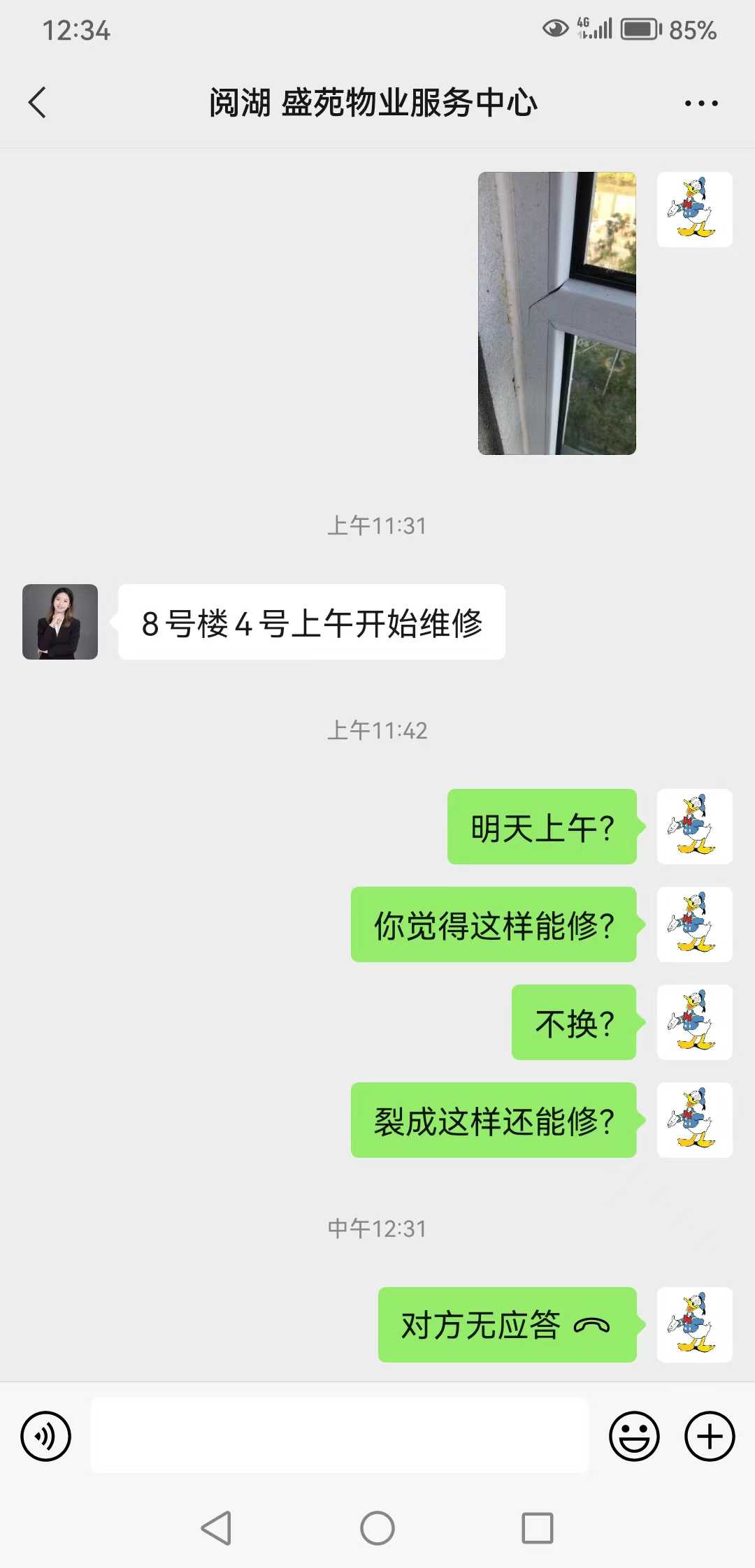Image resolution: width=755 pixels, height=1568 pixels.
Task: Open the emoji picker
Action: (635, 1437)
